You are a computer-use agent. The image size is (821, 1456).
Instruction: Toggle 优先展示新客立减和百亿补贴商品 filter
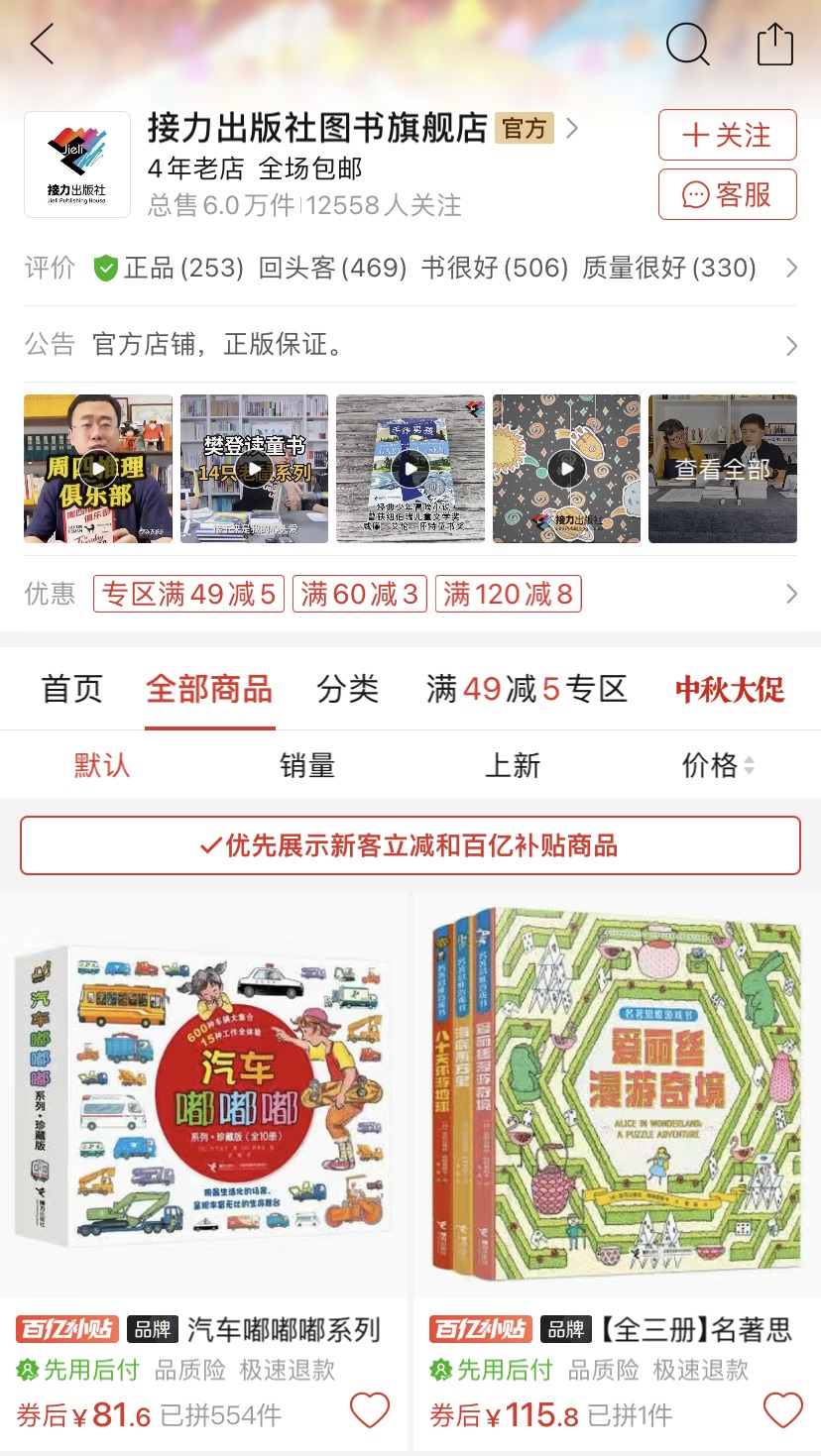pos(410,845)
